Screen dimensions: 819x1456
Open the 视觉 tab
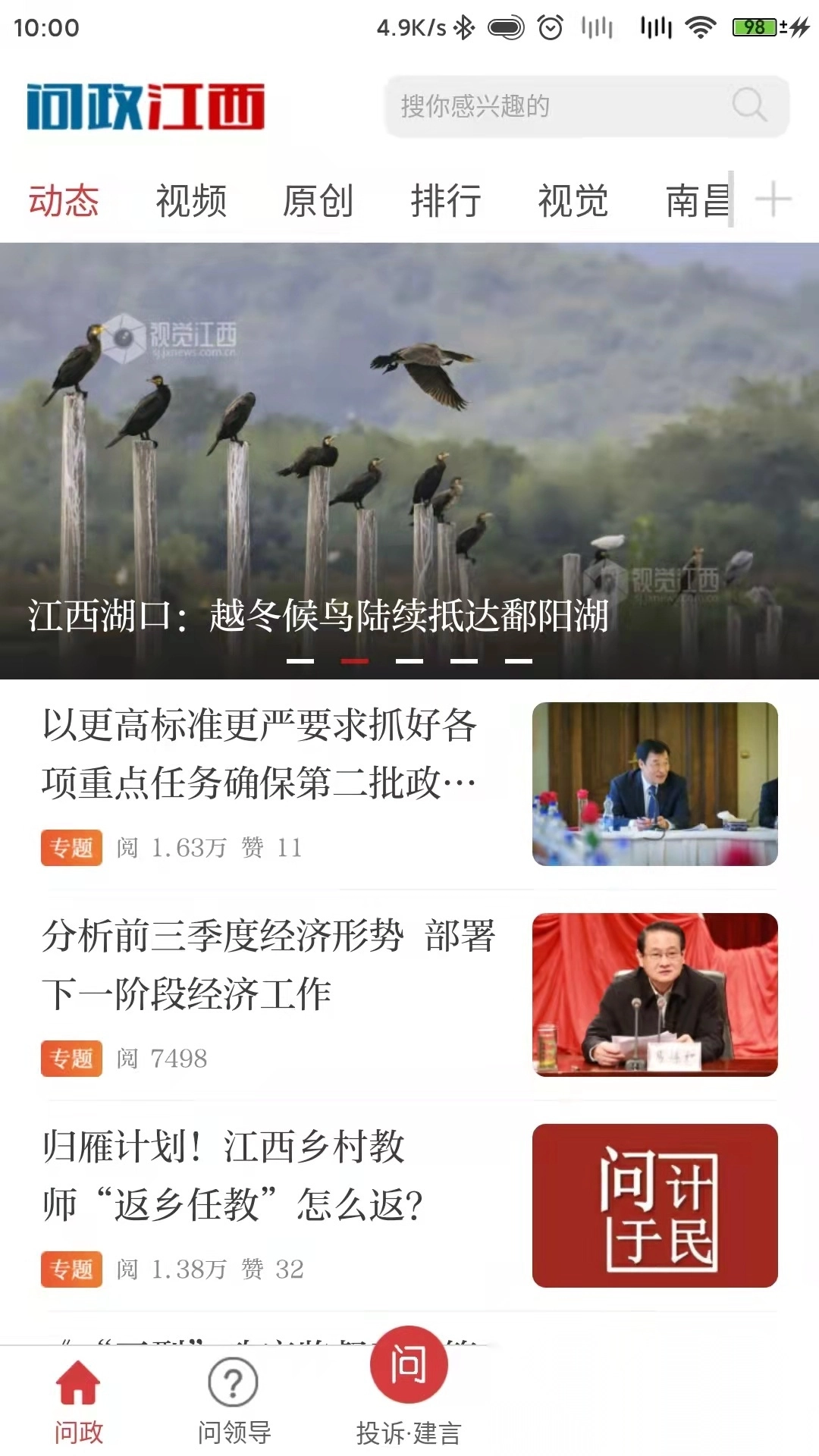point(574,200)
